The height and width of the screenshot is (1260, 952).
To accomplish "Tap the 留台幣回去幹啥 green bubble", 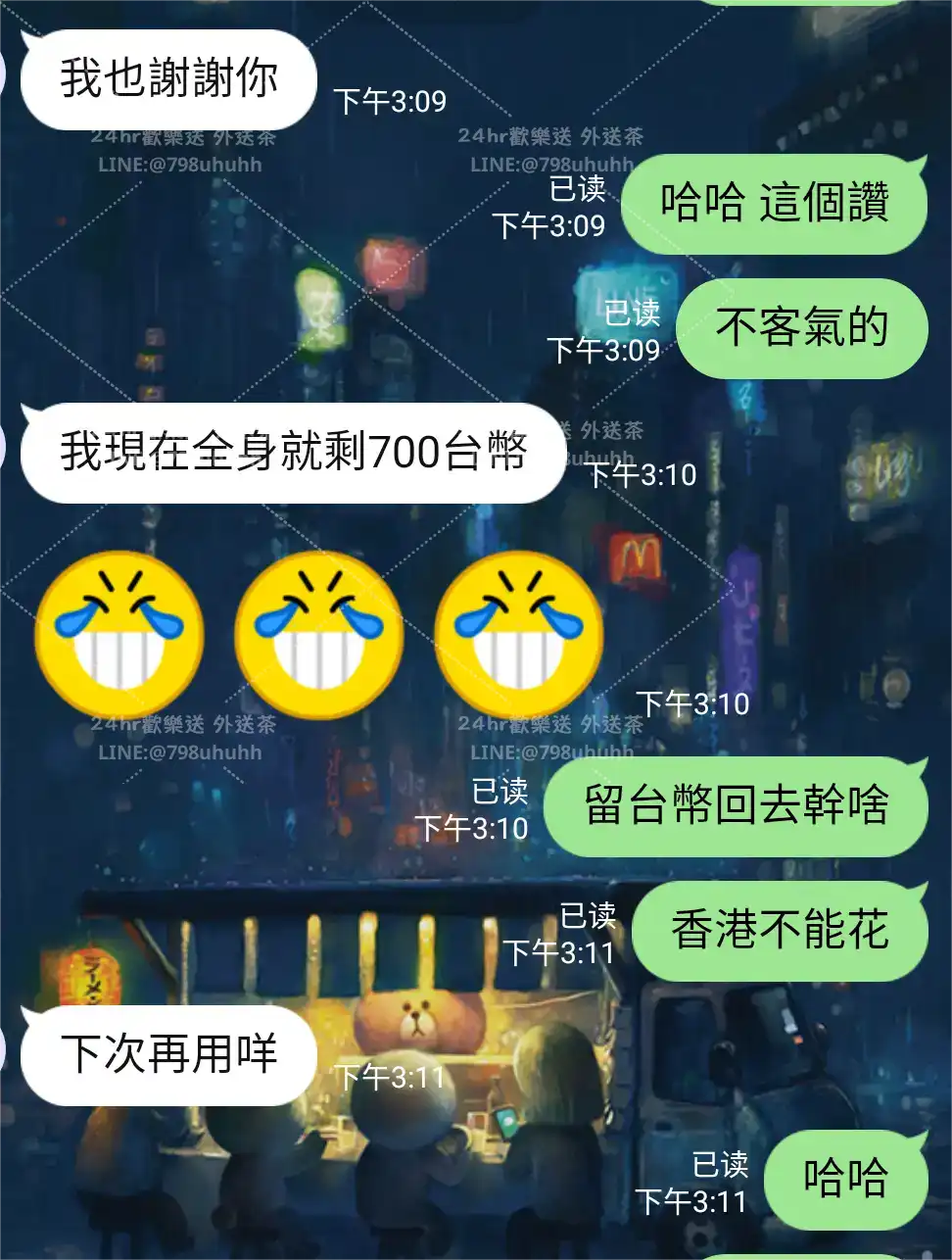I will [733, 805].
